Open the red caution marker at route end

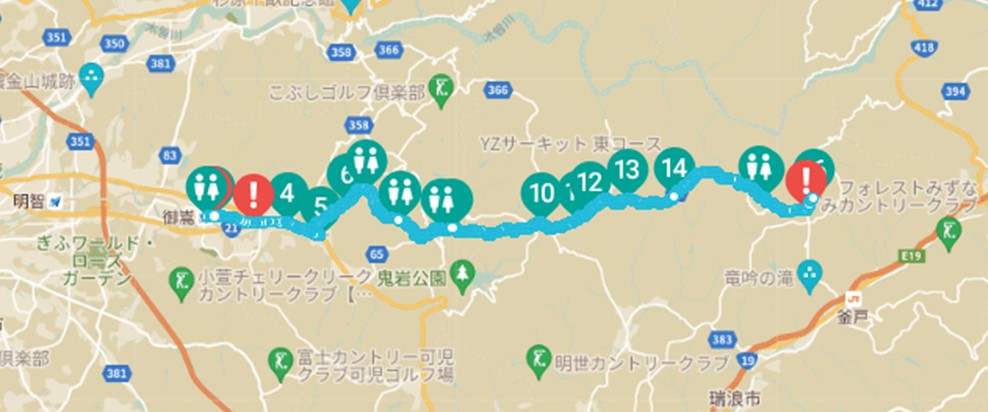[x=805, y=181]
